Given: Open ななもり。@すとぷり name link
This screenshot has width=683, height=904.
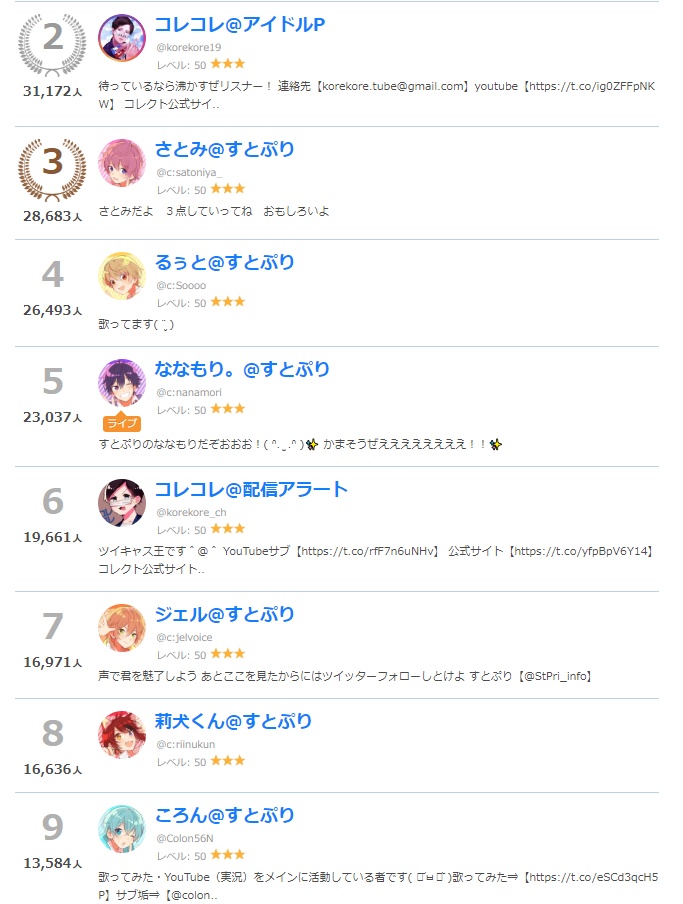Looking at the screenshot, I should pyautogui.click(x=242, y=370).
